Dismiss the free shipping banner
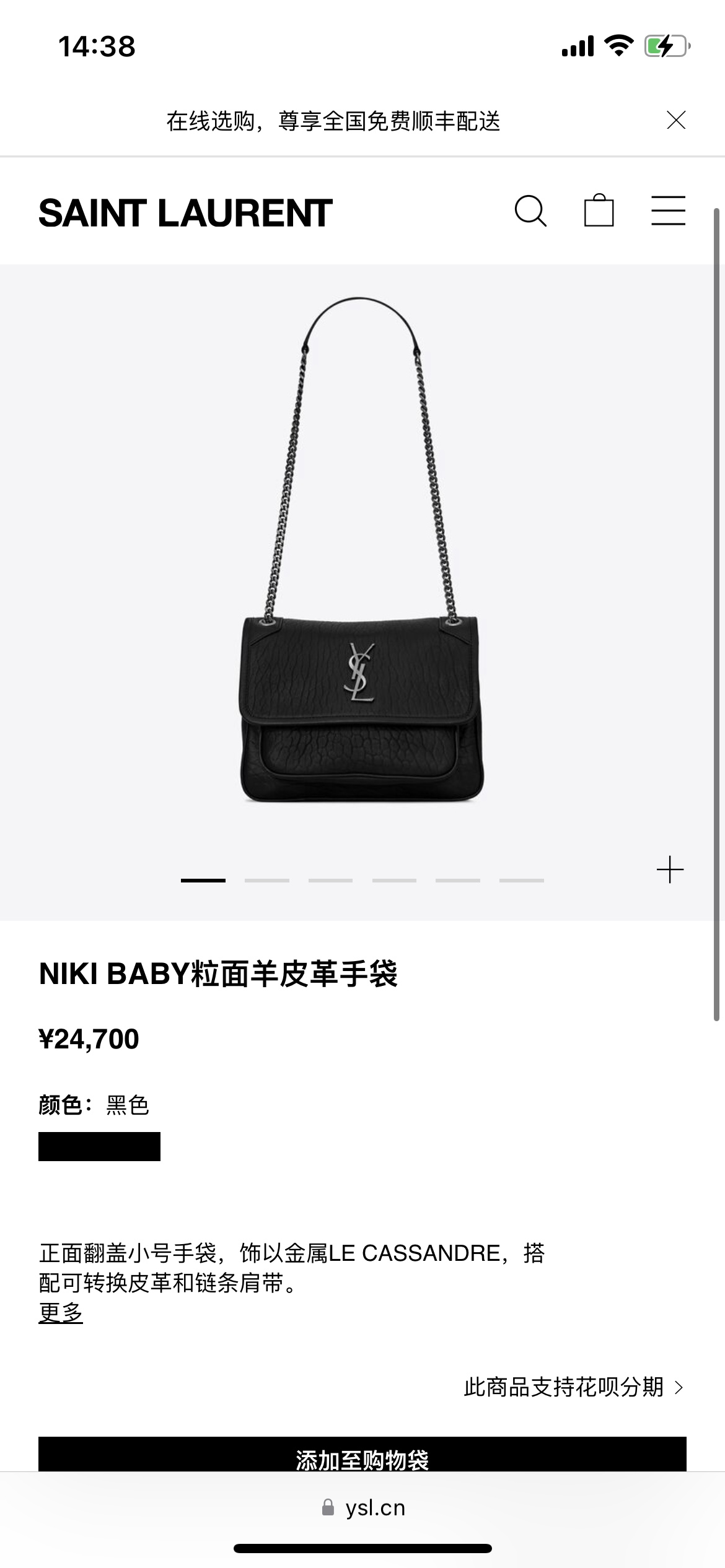725x1568 pixels. click(676, 120)
